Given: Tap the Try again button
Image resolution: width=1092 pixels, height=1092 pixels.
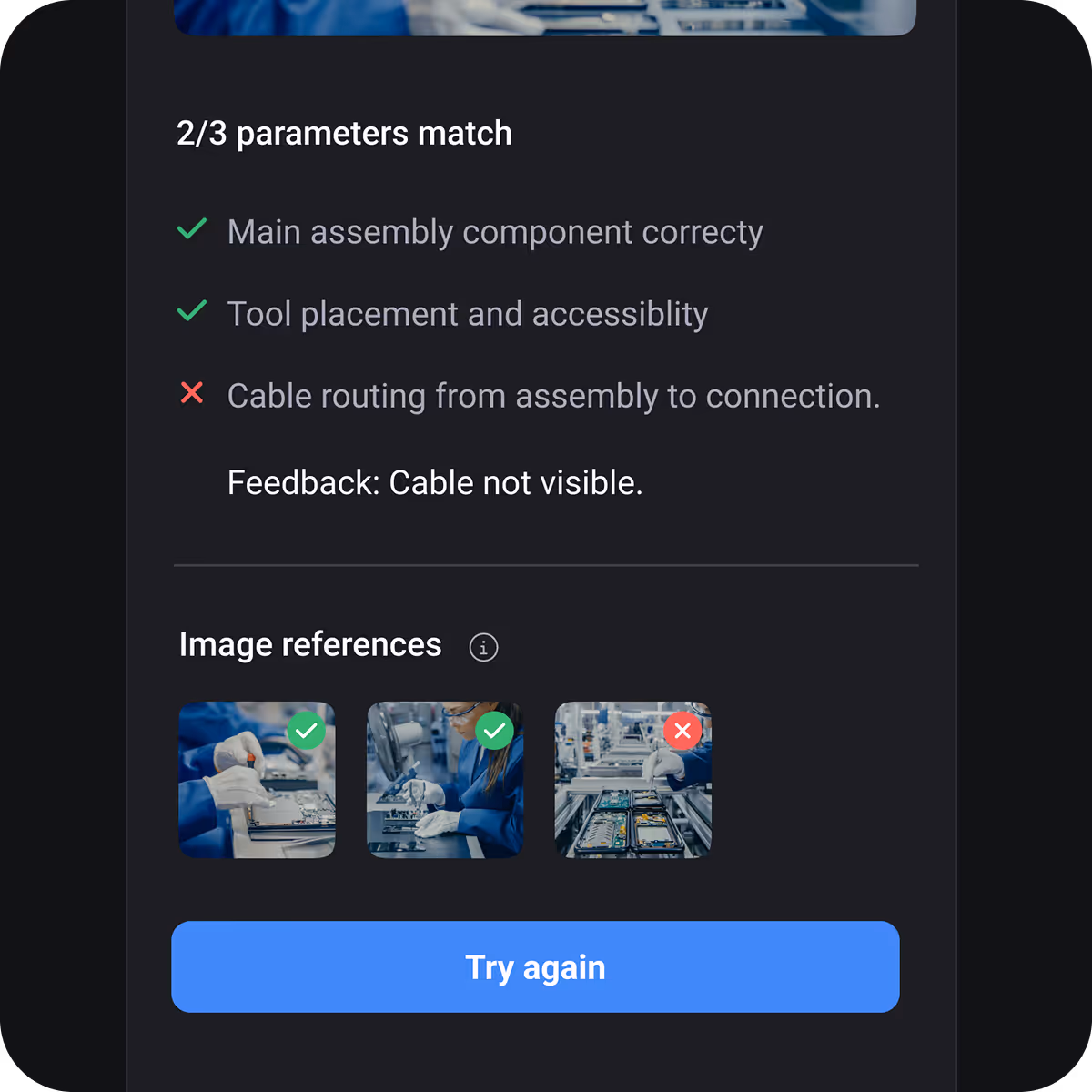Looking at the screenshot, I should [535, 966].
